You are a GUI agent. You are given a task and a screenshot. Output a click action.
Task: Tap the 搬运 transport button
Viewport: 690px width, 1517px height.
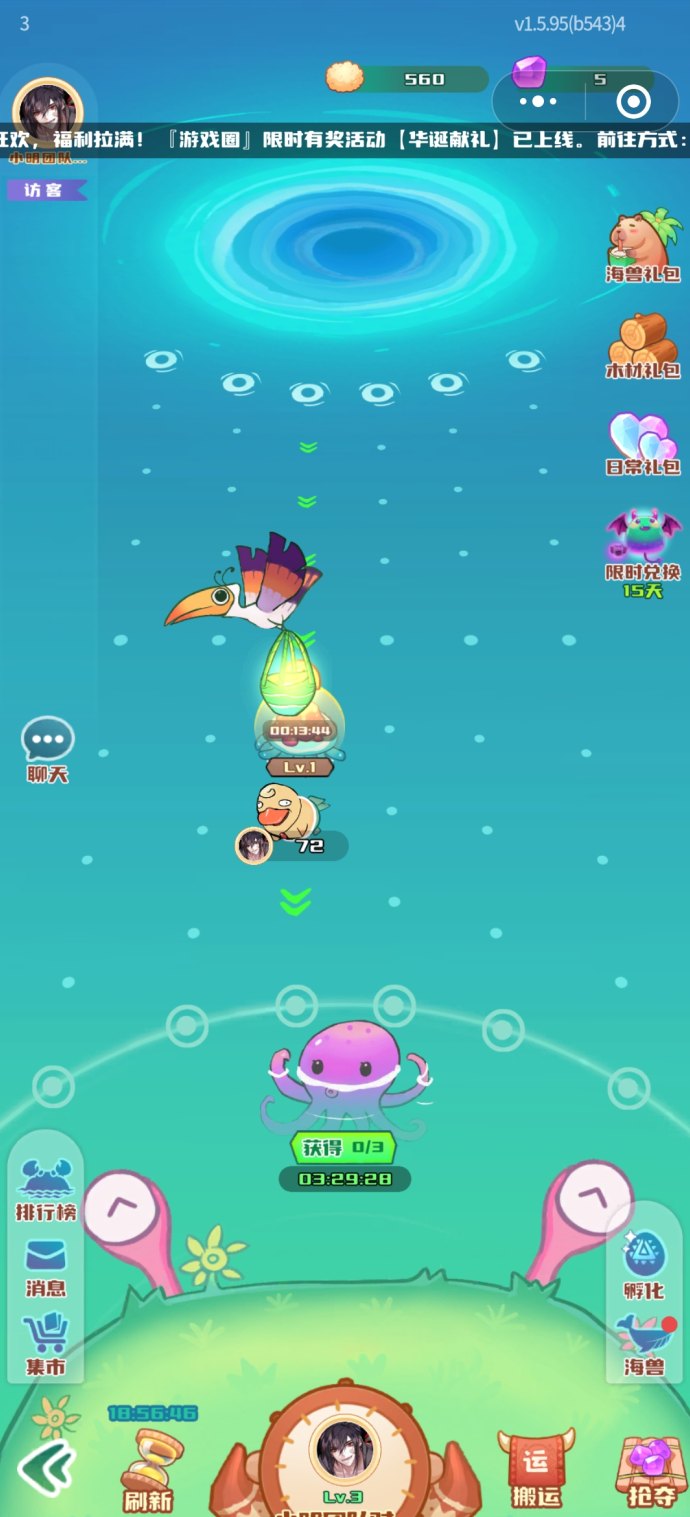(x=536, y=1469)
